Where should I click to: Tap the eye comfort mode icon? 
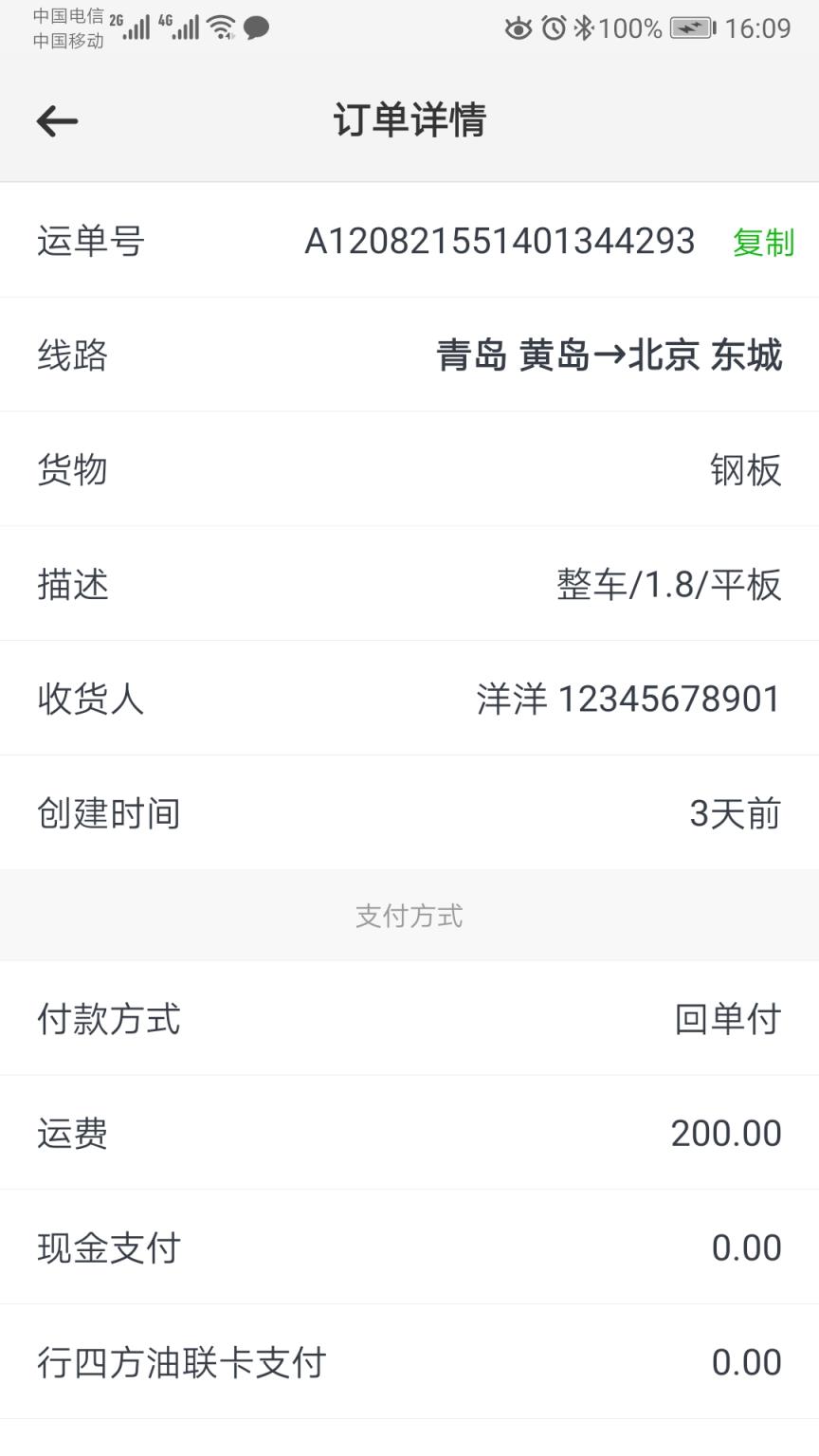518,29
